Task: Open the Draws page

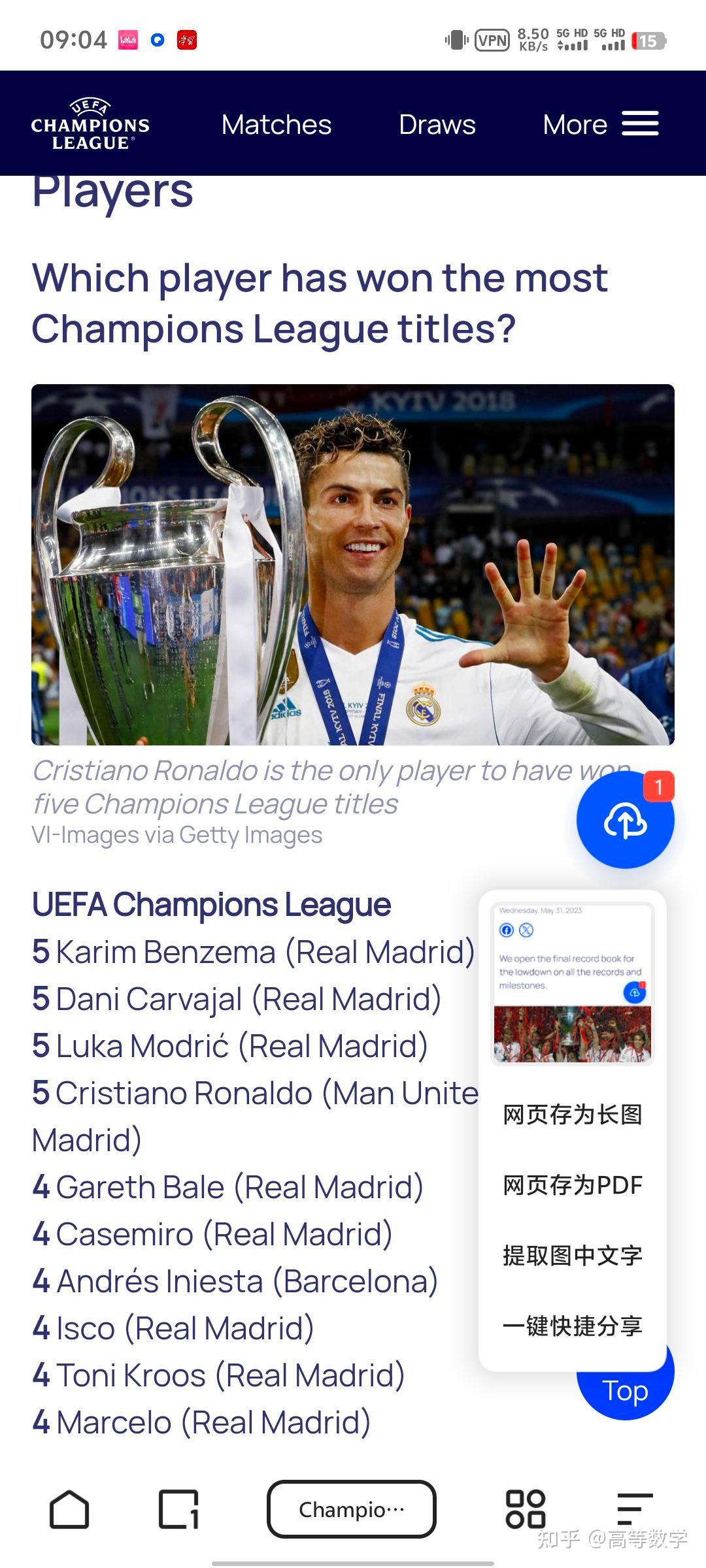Action: coord(437,124)
